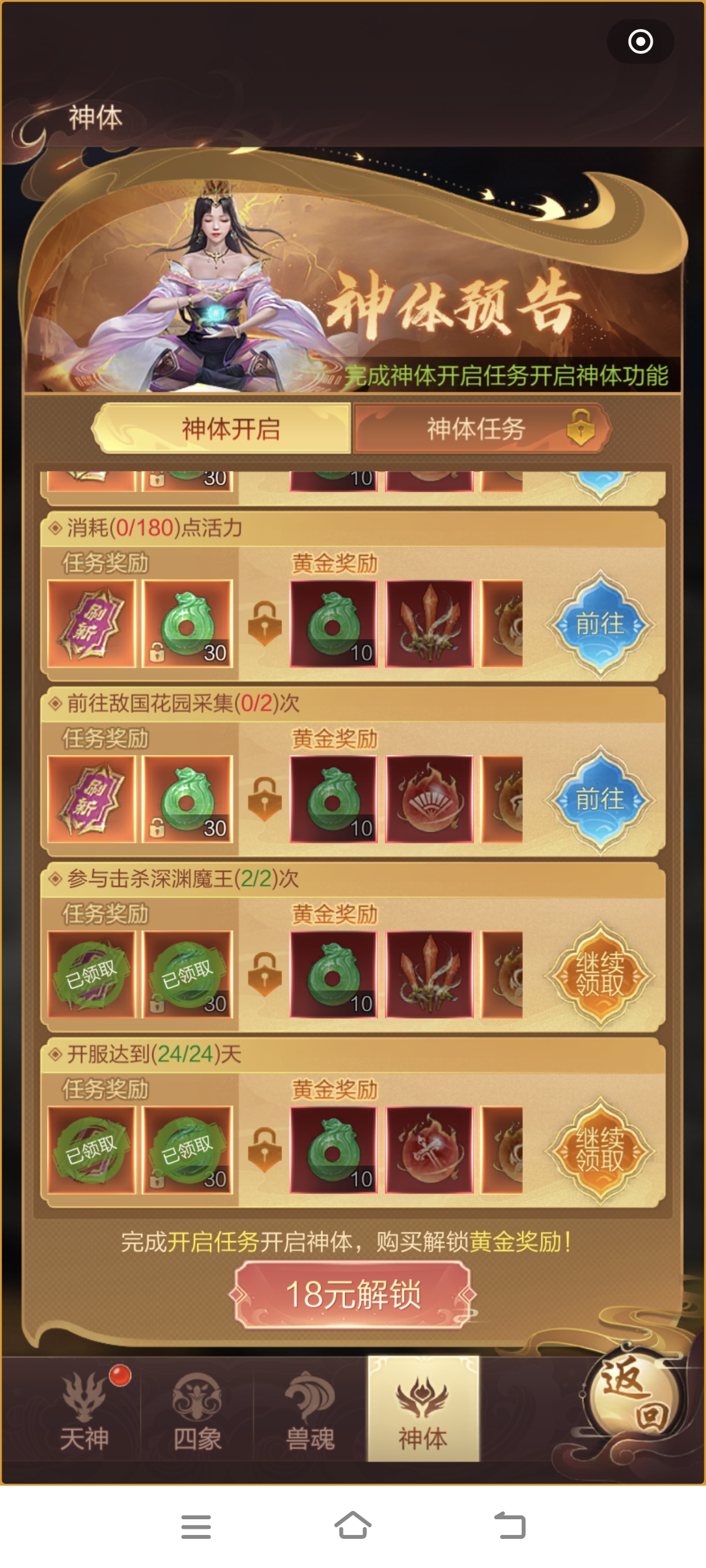This screenshot has width=706, height=1568.
Task: Tap the system back button
Action: pos(509,1525)
